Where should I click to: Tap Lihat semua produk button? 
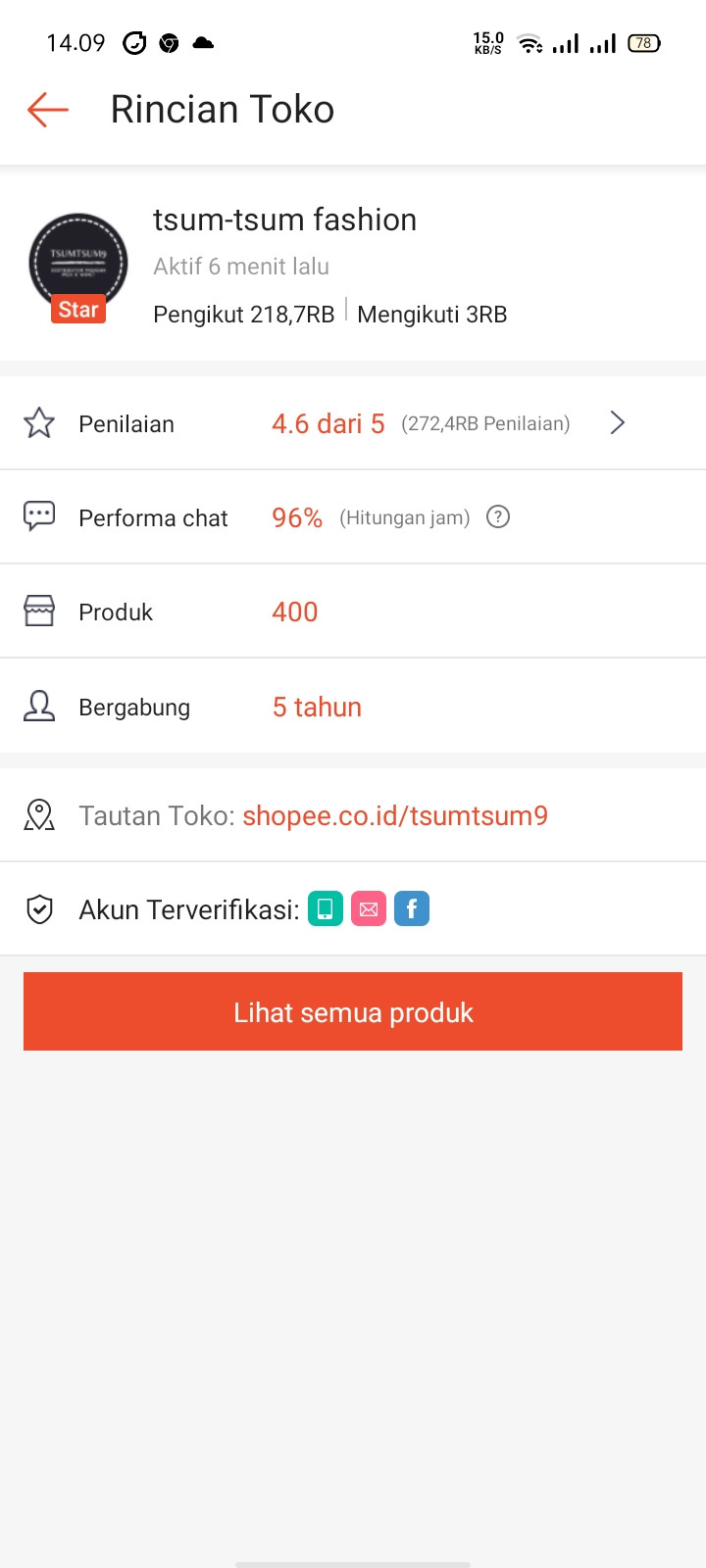[353, 1011]
